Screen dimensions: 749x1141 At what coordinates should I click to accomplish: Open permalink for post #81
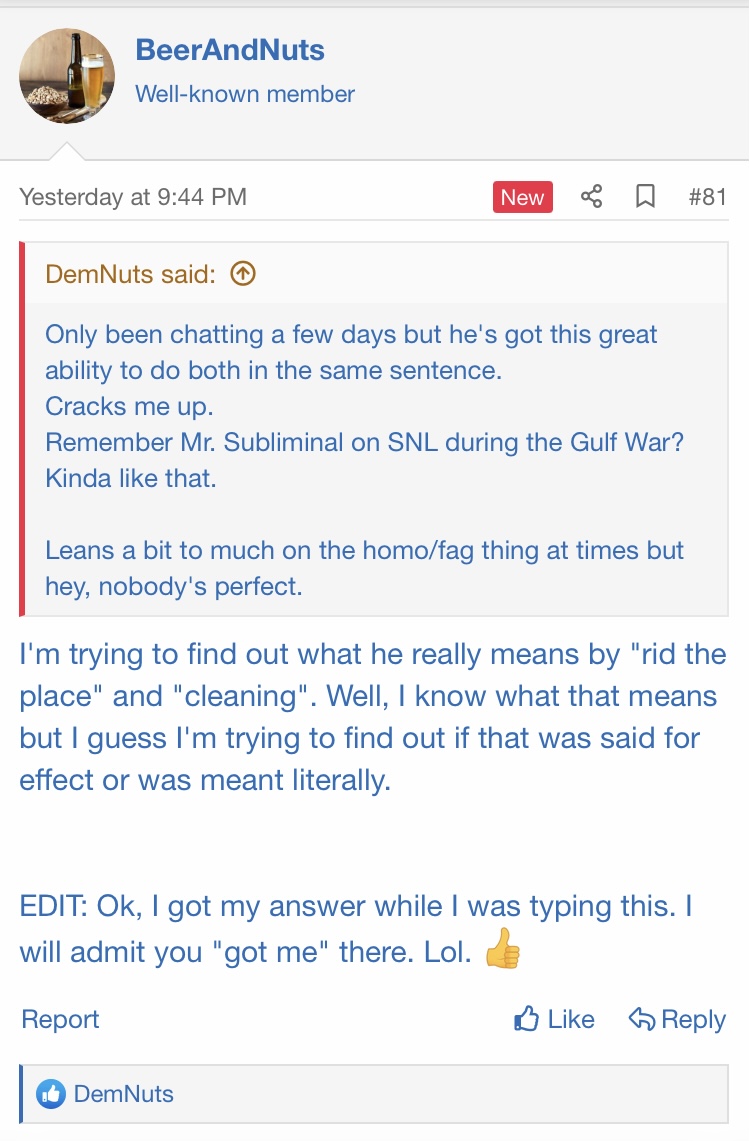[x=707, y=196]
